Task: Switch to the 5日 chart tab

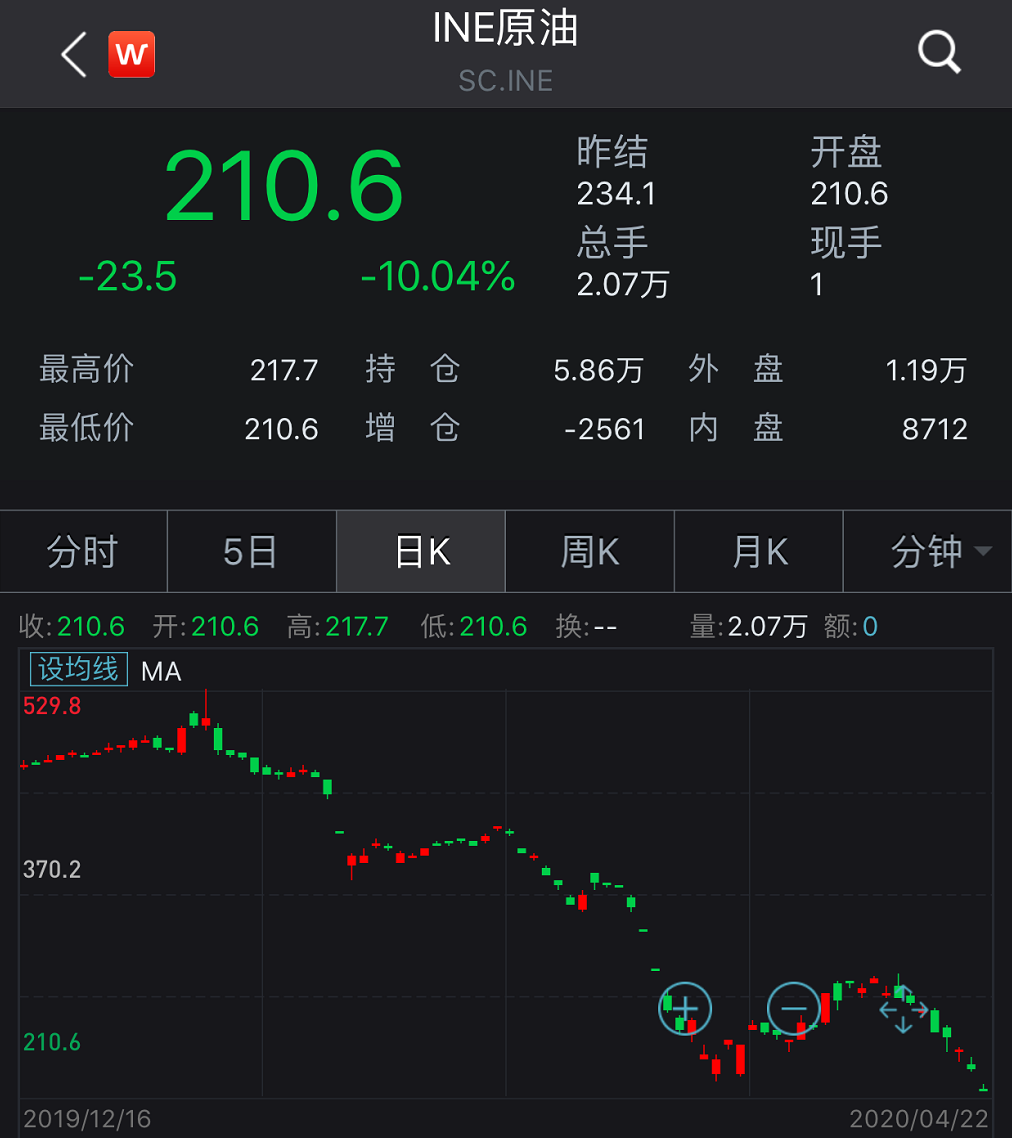Action: pos(252,552)
